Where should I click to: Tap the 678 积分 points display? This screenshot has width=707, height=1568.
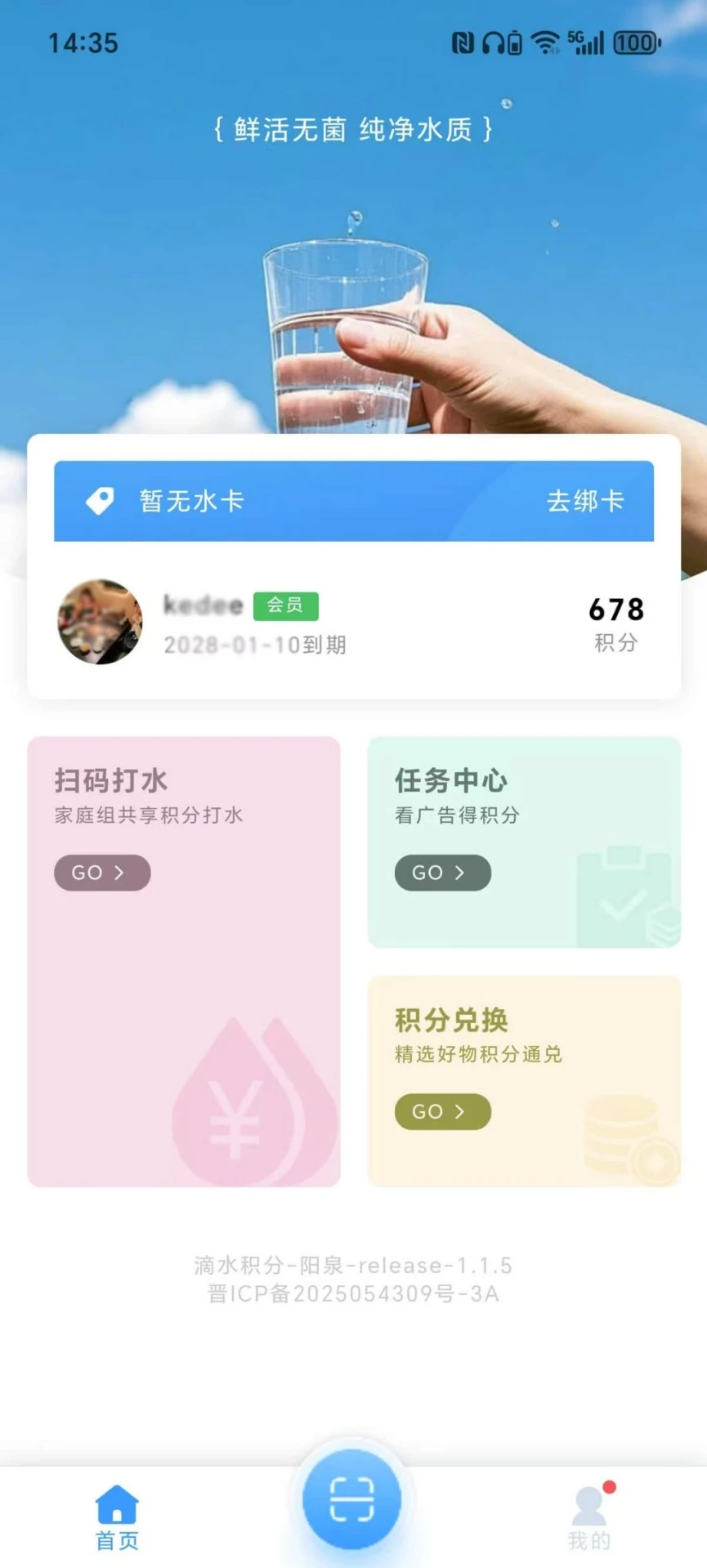click(x=615, y=623)
